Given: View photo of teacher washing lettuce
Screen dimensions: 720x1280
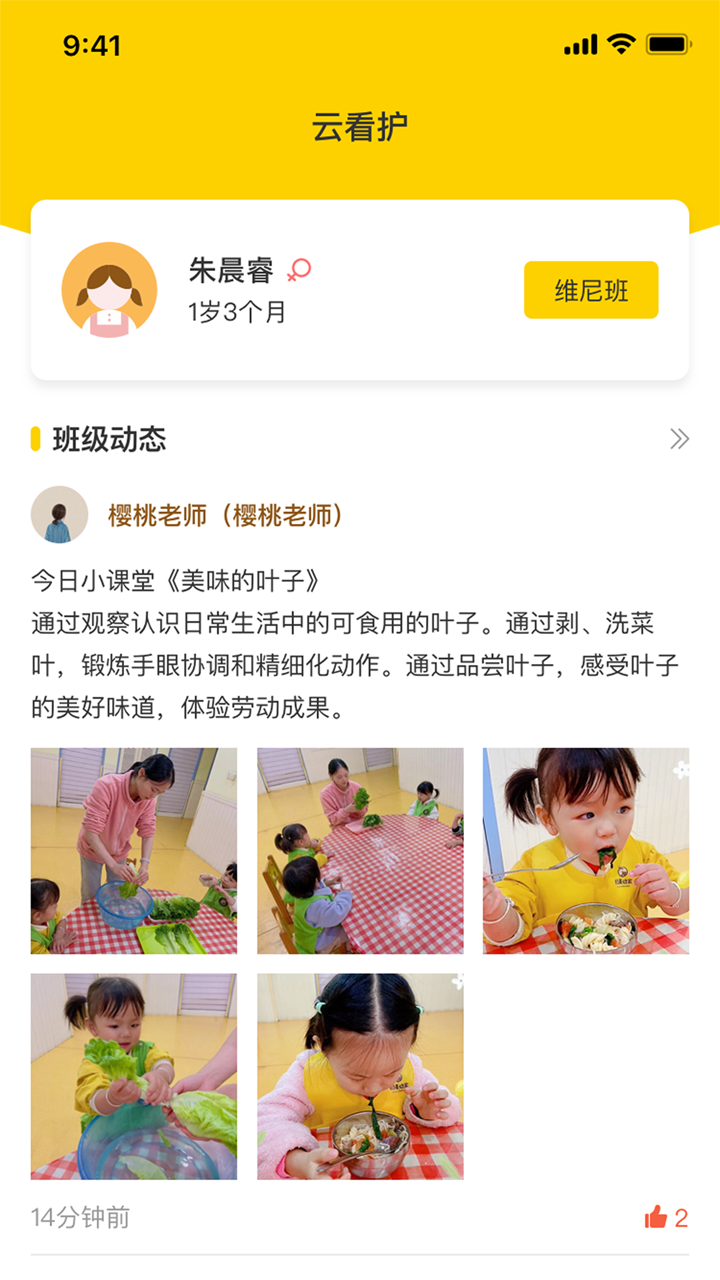Looking at the screenshot, I should (x=134, y=851).
